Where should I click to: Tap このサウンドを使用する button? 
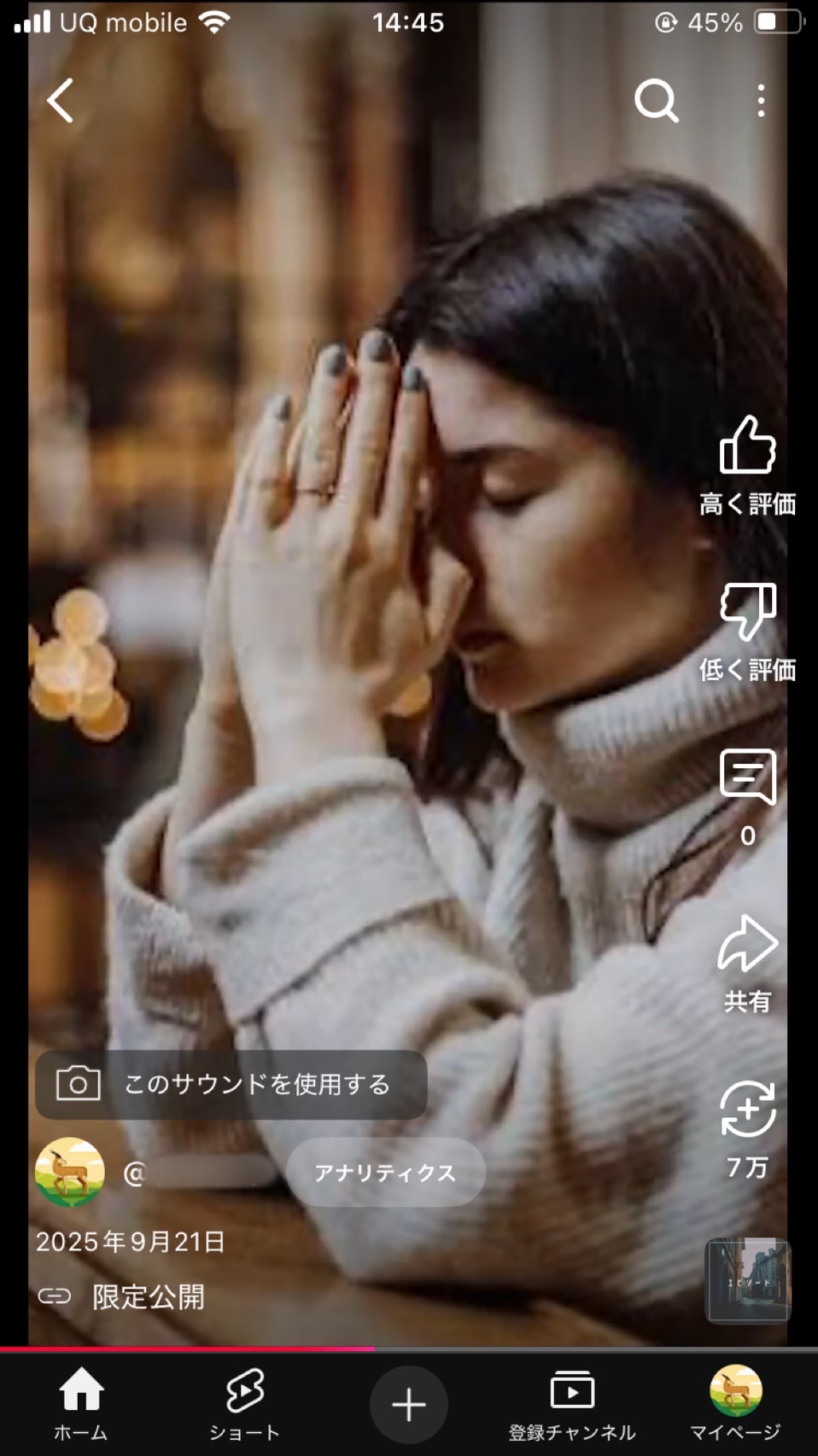pos(231,1084)
